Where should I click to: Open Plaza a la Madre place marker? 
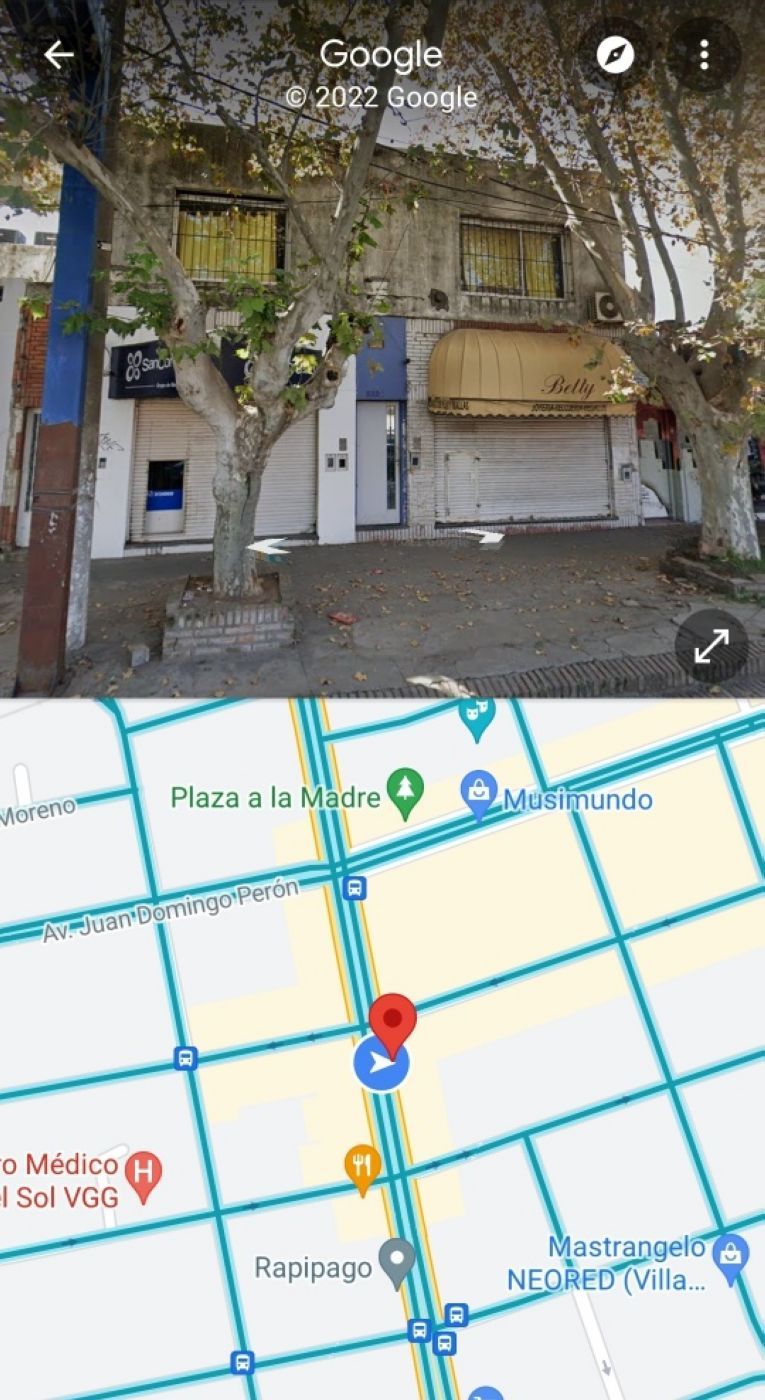[406, 795]
